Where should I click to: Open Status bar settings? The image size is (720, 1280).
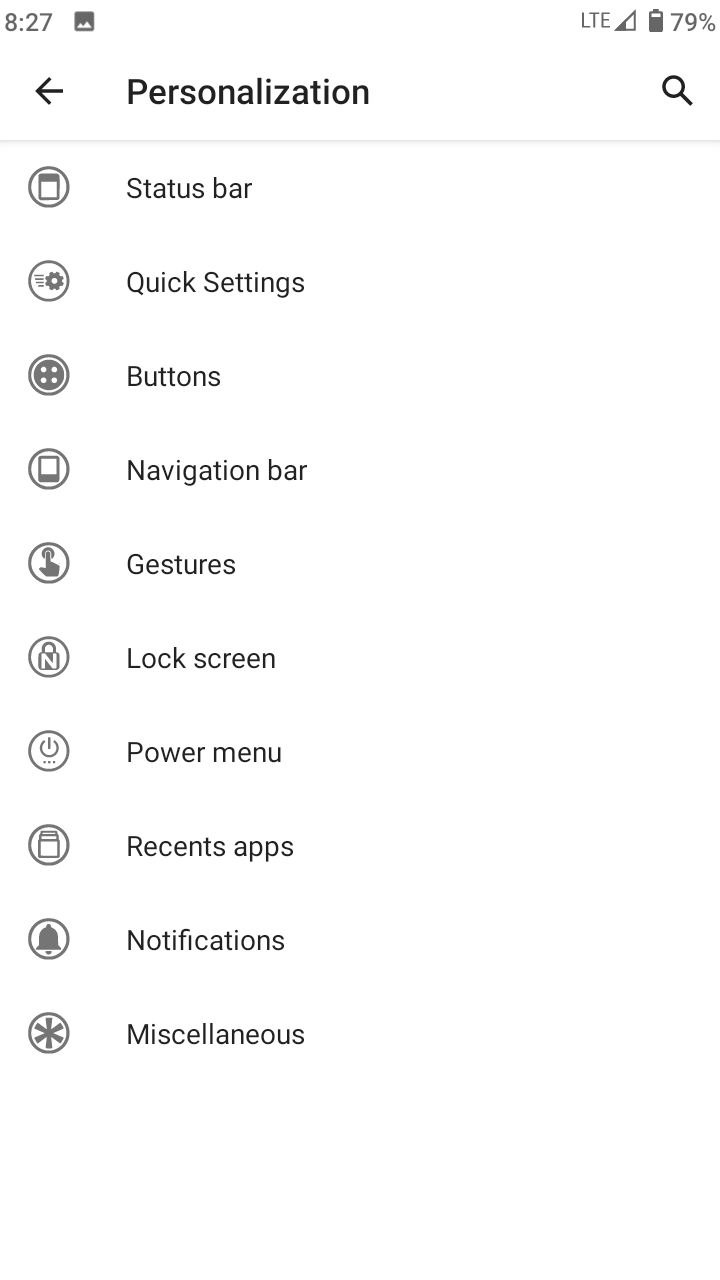click(360, 188)
